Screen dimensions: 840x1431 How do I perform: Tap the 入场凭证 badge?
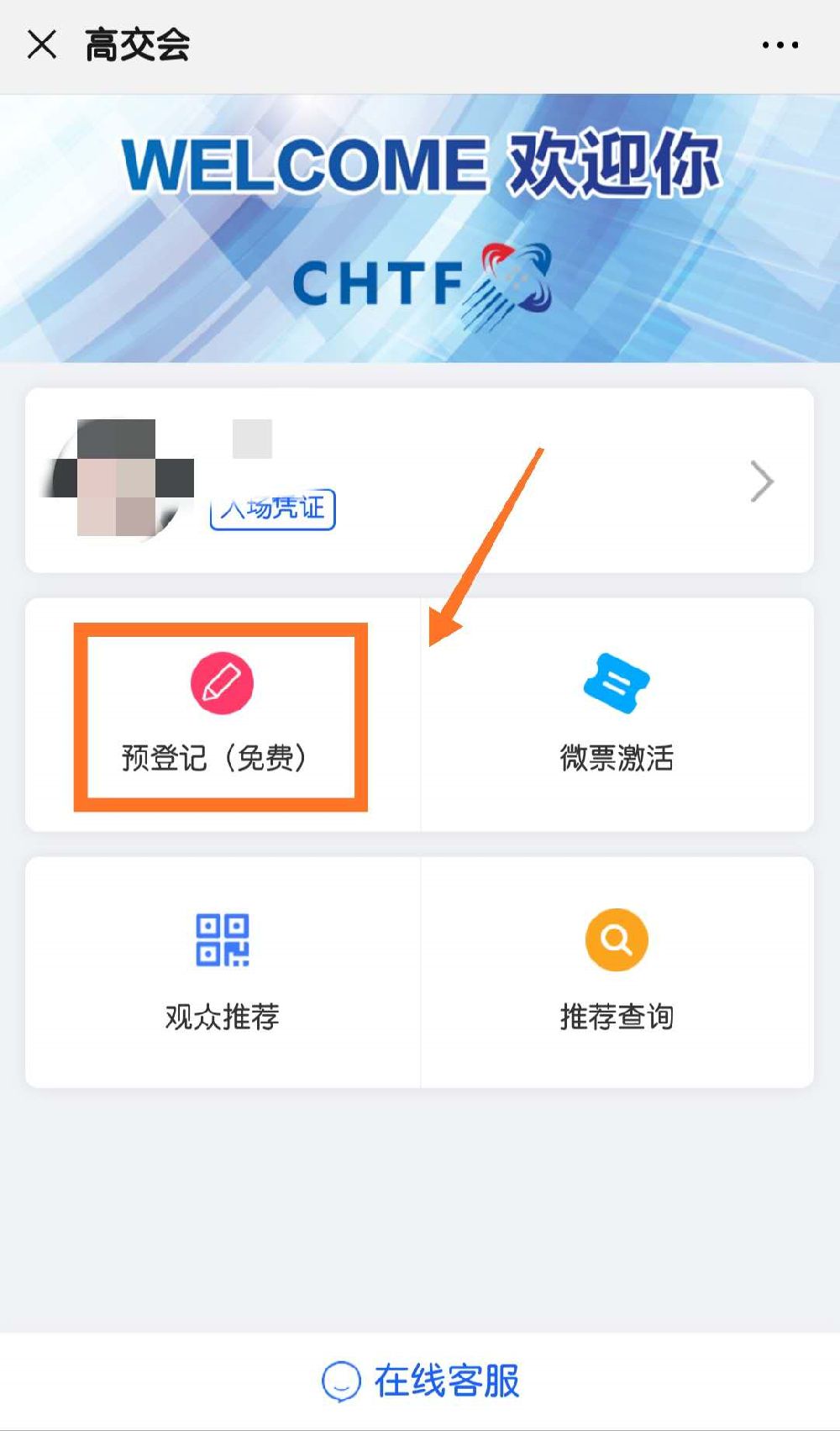[273, 508]
